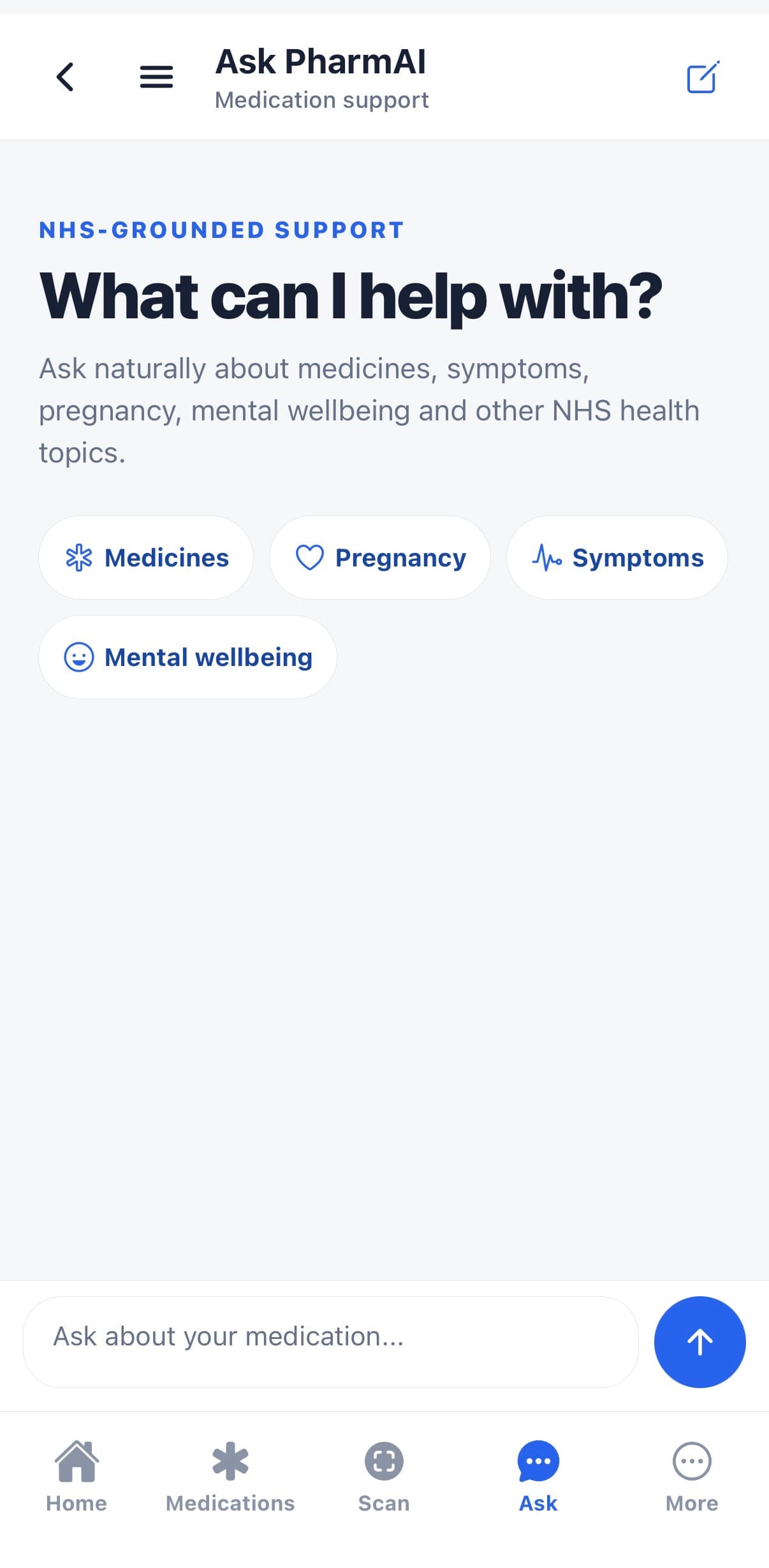Select the Medicines chip
Viewport: 769px width, 1568px height.
pyautogui.click(x=146, y=558)
